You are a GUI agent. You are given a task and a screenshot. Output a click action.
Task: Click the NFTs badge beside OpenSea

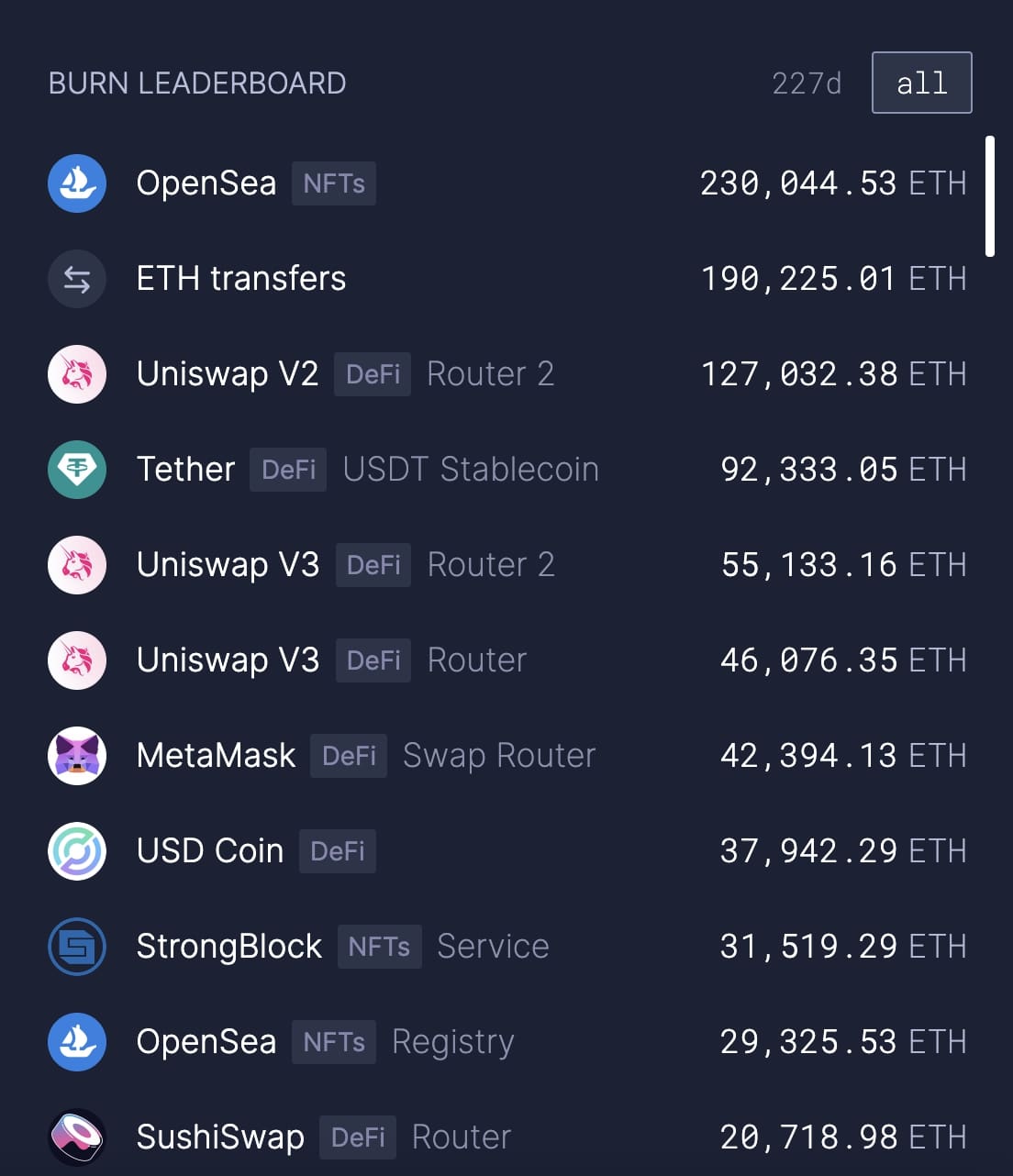(334, 183)
